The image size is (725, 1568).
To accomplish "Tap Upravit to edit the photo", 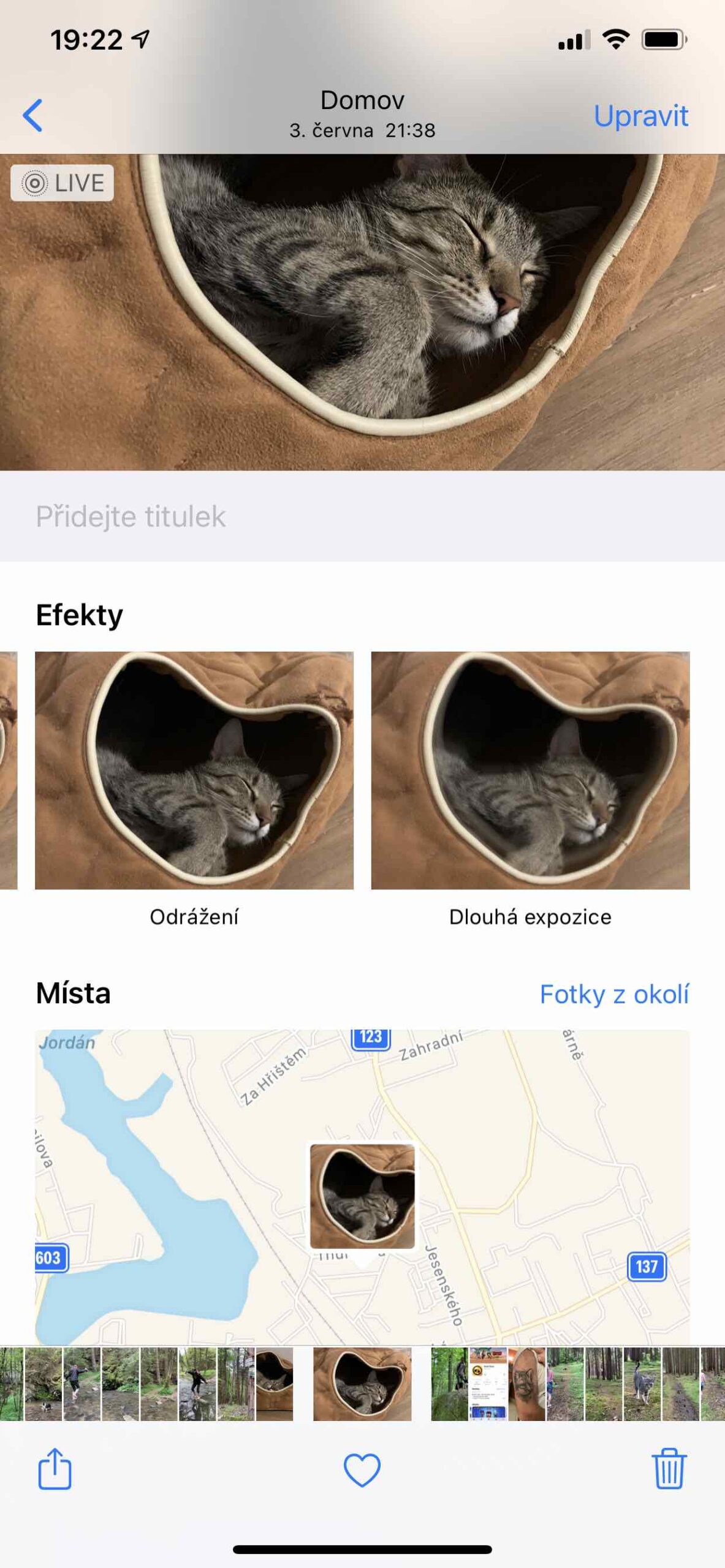I will coord(640,115).
